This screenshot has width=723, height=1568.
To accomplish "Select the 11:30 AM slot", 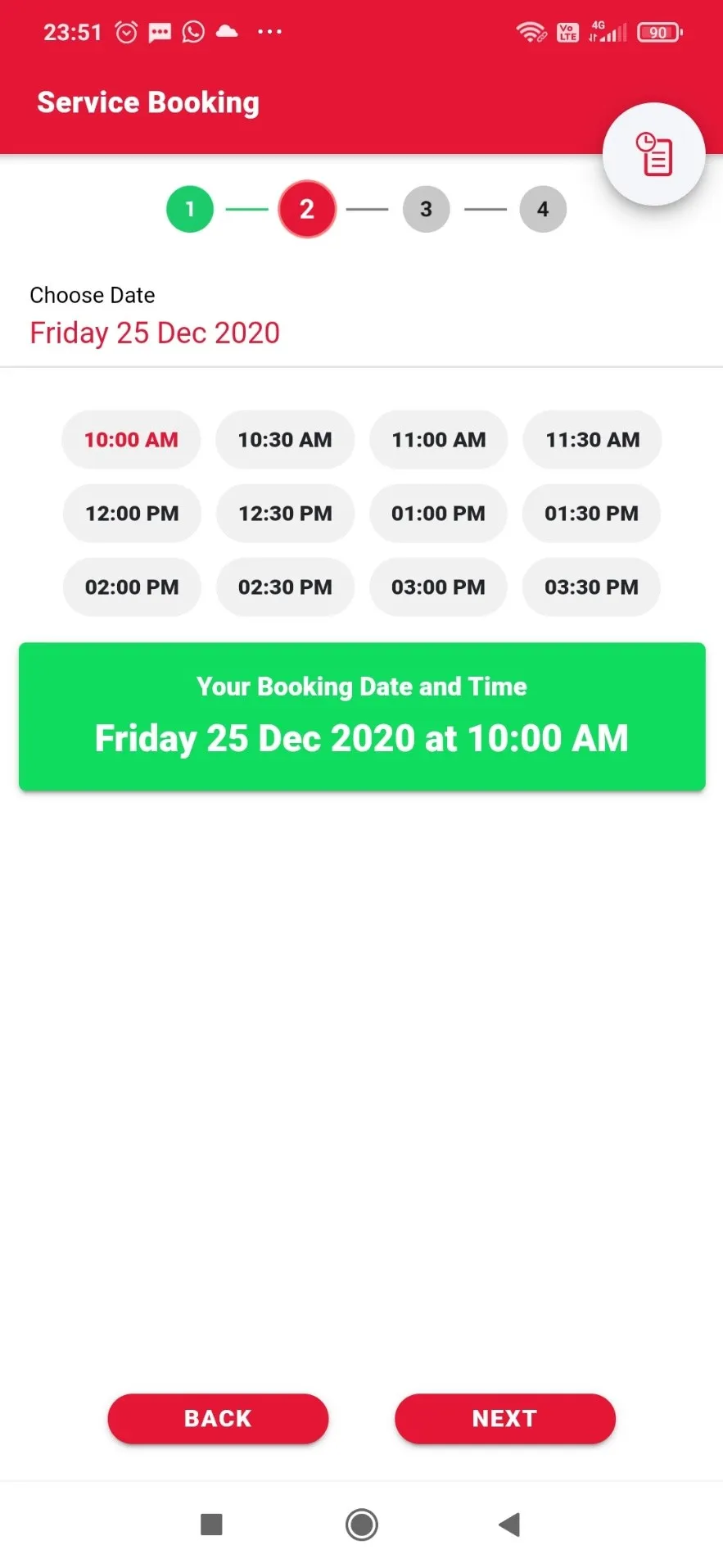I will tap(592, 440).
